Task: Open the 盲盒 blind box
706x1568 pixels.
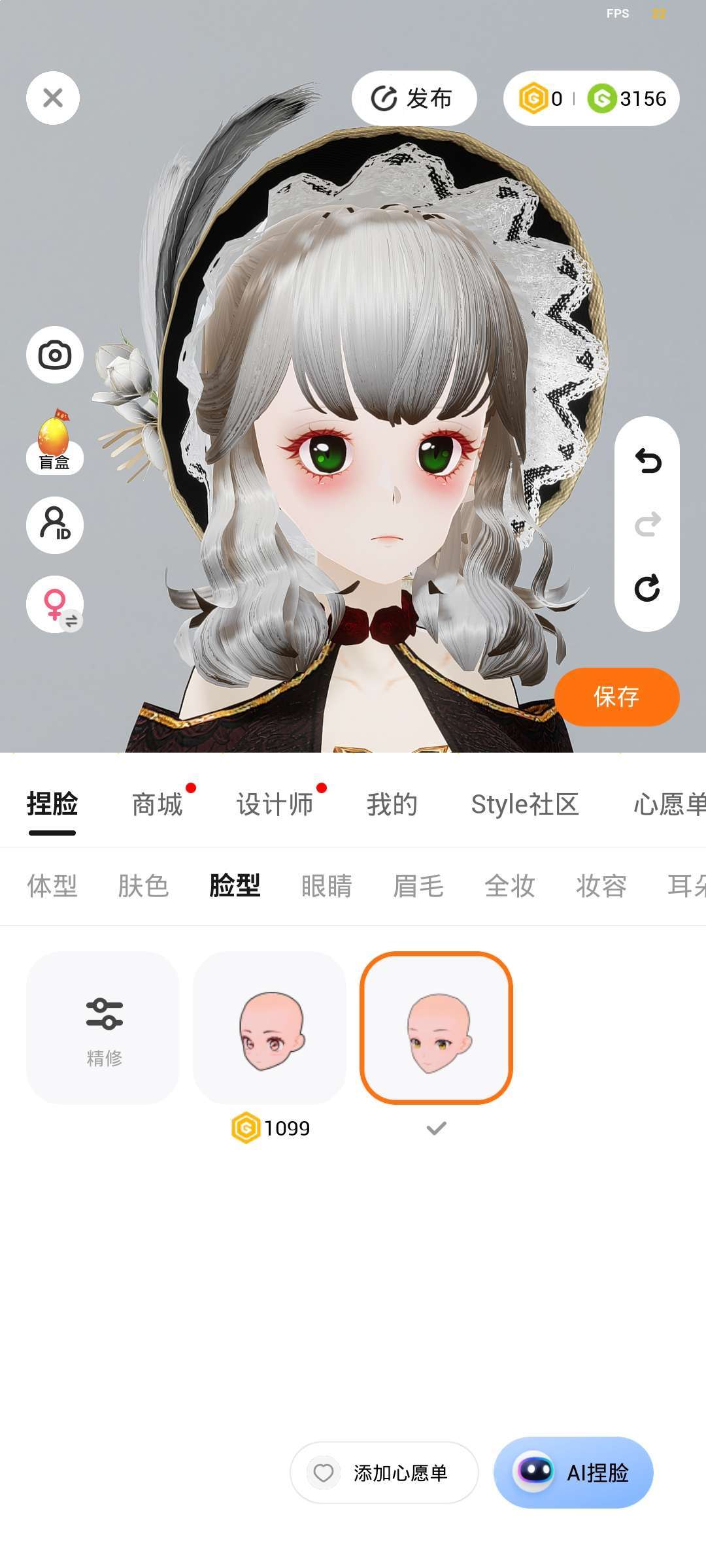Action: [x=54, y=443]
